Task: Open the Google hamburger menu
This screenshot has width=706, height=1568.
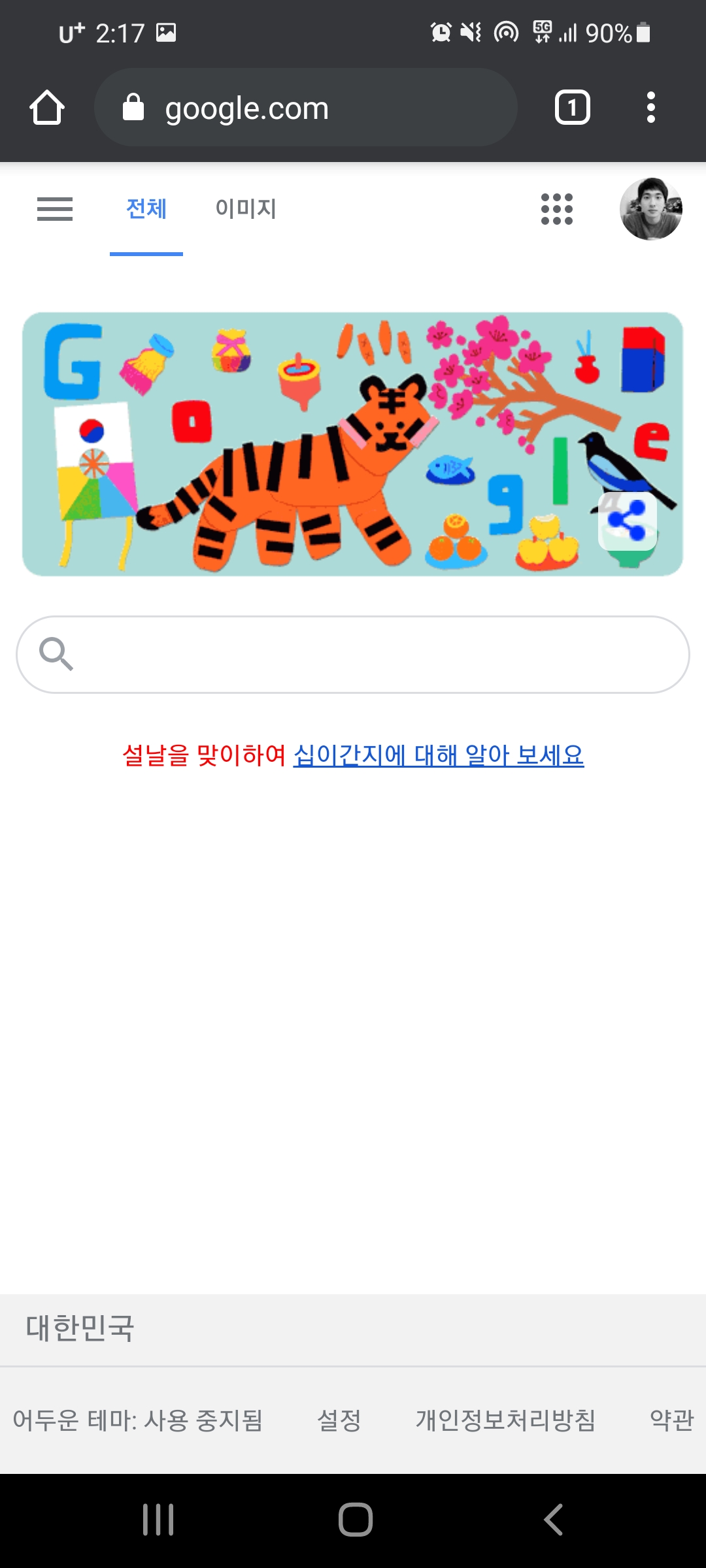Action: 55,209
